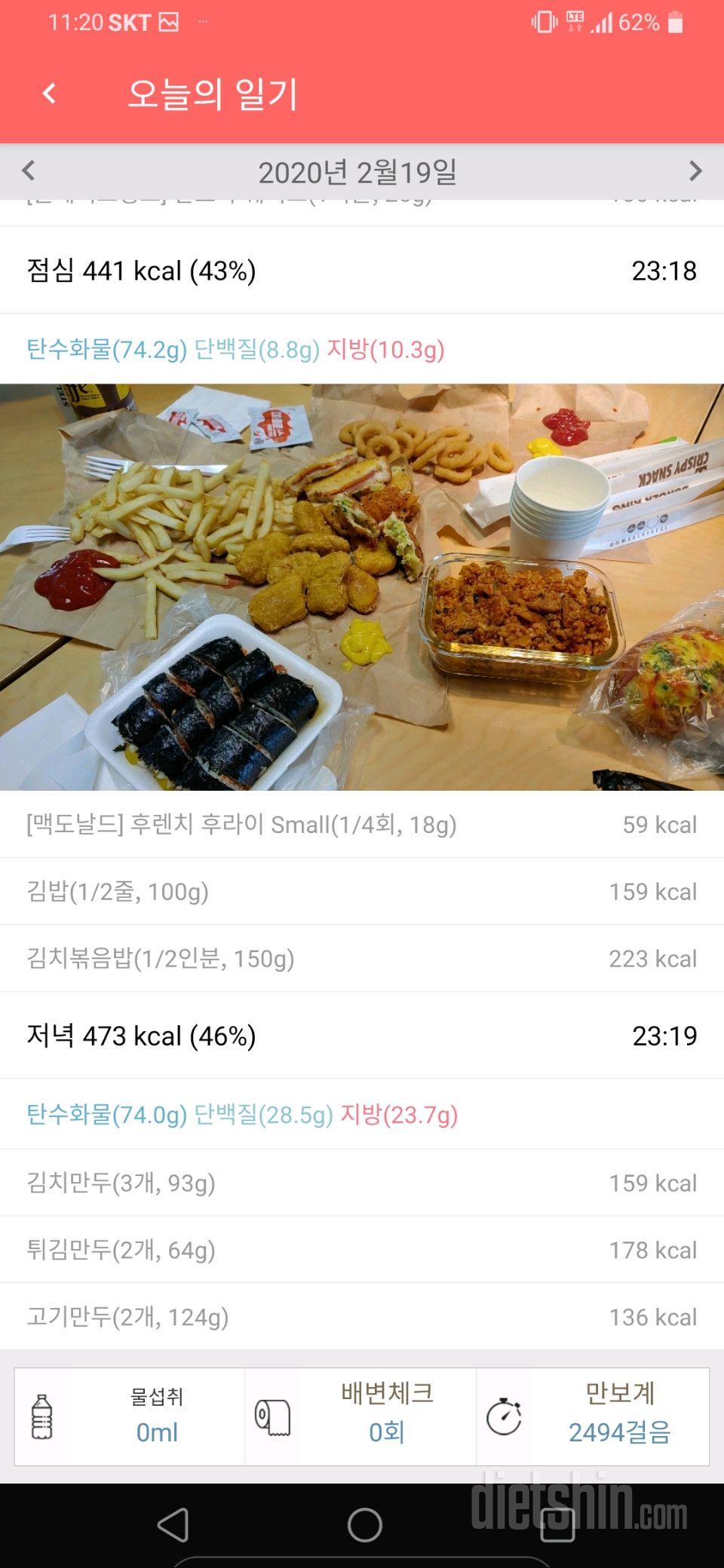The image size is (724, 1568).
Task: Tap the system back button
Action: pos(173,1526)
